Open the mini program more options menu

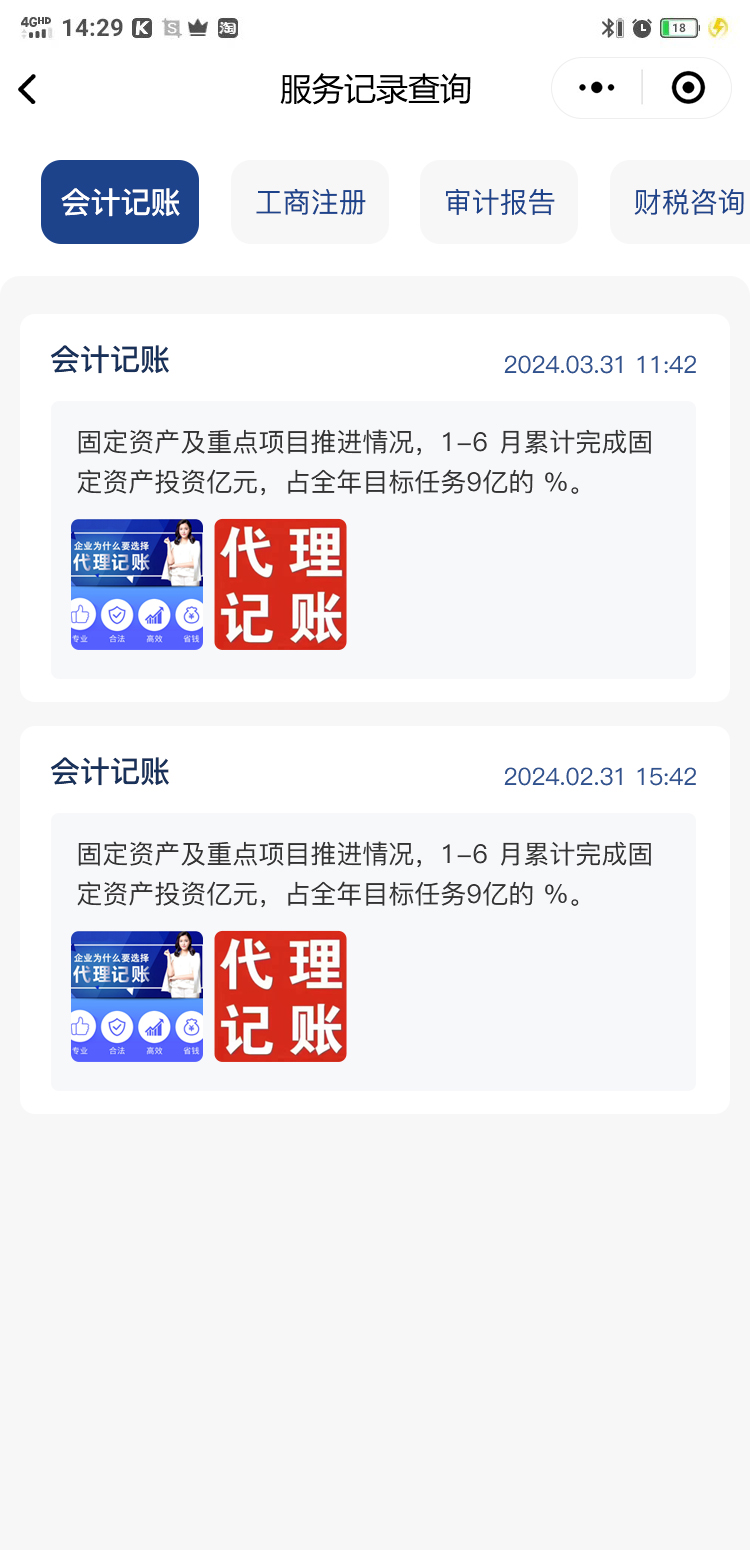click(597, 88)
